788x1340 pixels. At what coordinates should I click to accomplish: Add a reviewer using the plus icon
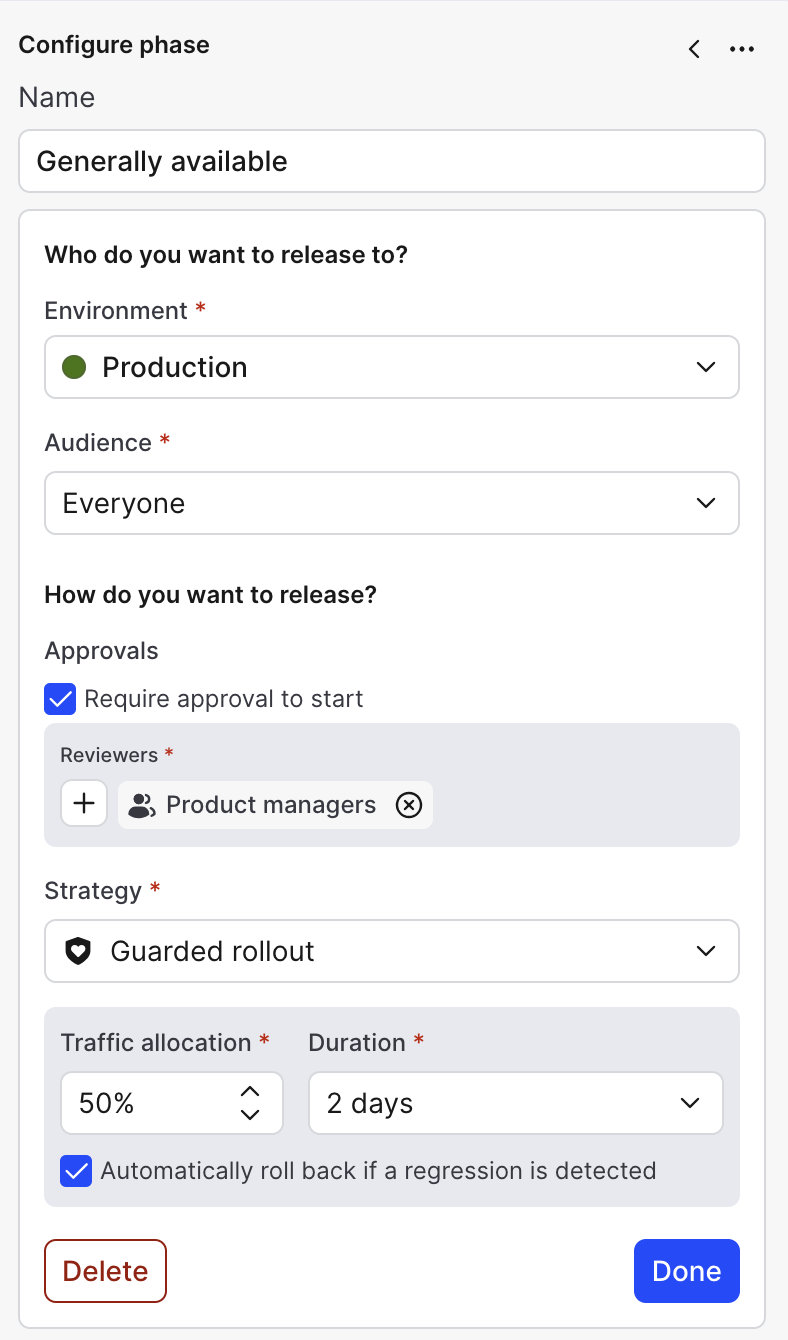(x=84, y=803)
